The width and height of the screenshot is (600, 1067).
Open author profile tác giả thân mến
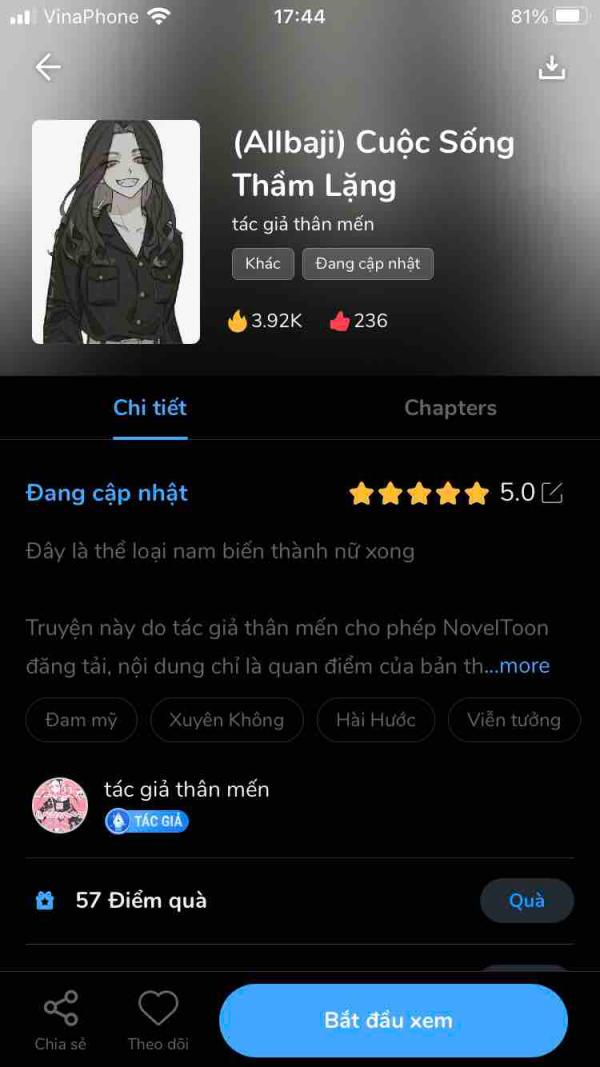(186, 790)
